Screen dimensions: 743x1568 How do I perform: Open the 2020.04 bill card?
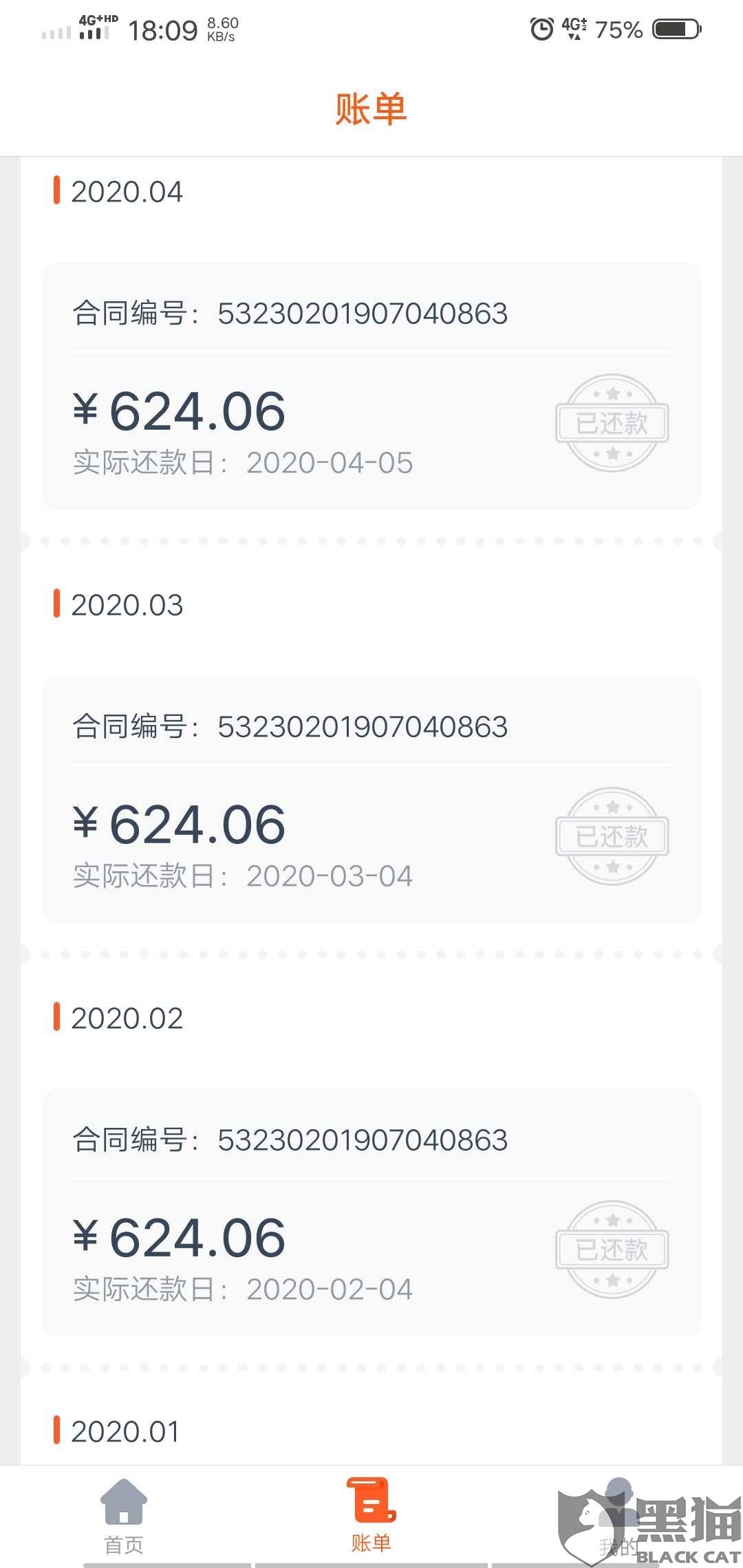click(371, 386)
